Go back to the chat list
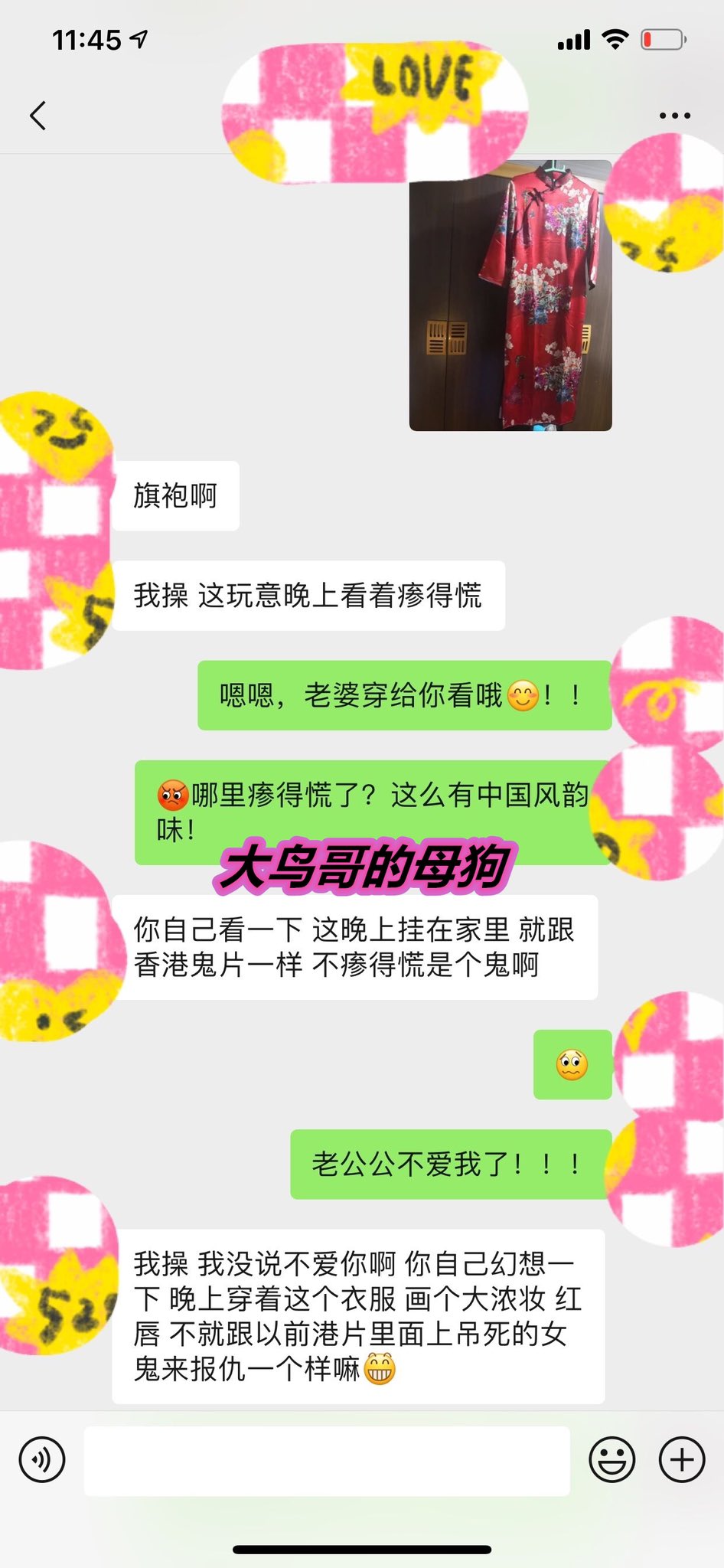724x1568 pixels. (38, 116)
